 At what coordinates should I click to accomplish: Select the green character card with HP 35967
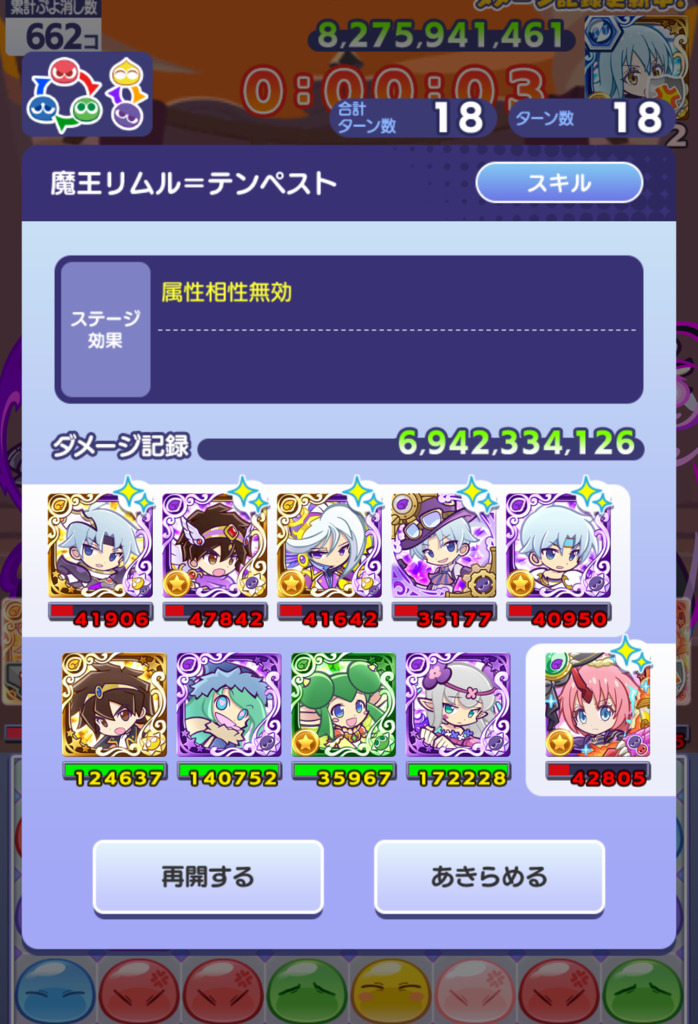click(343, 705)
